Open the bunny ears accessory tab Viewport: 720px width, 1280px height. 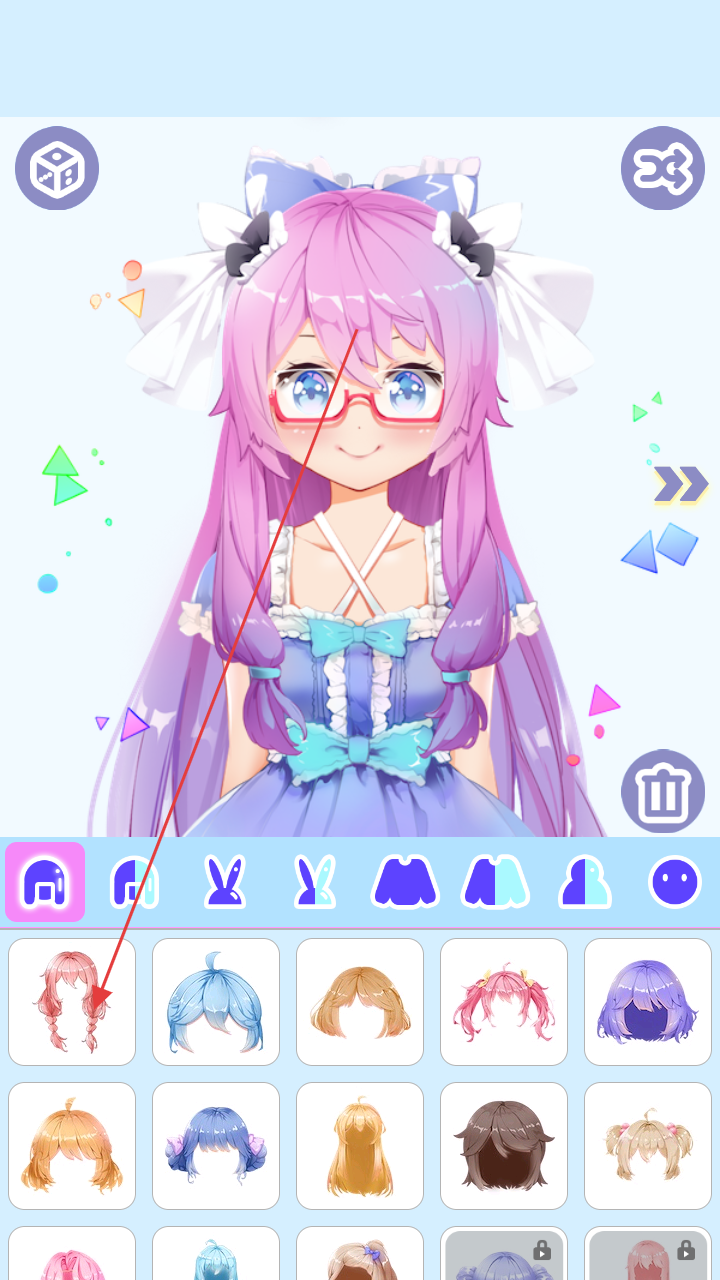click(225, 882)
